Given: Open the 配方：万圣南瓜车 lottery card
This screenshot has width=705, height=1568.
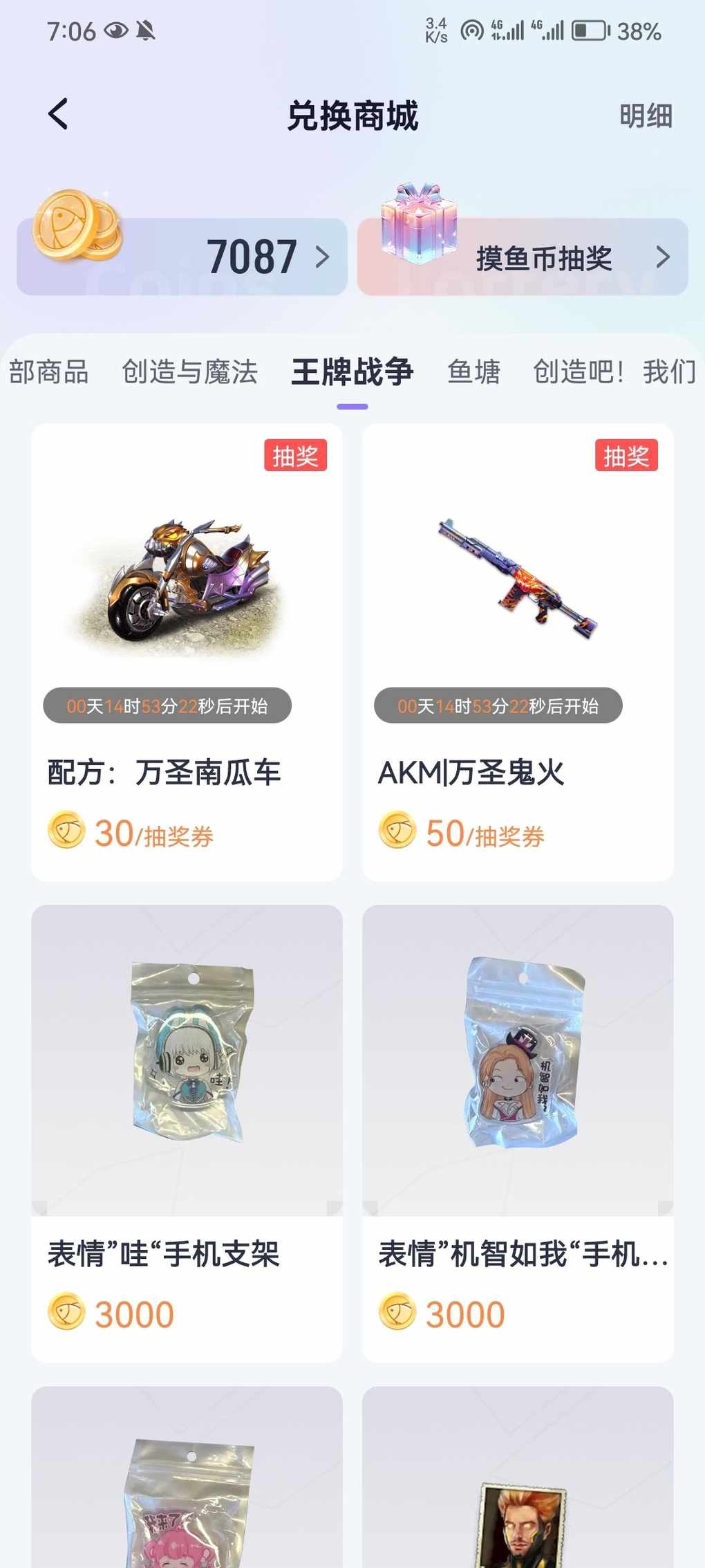Looking at the screenshot, I should 187,652.
